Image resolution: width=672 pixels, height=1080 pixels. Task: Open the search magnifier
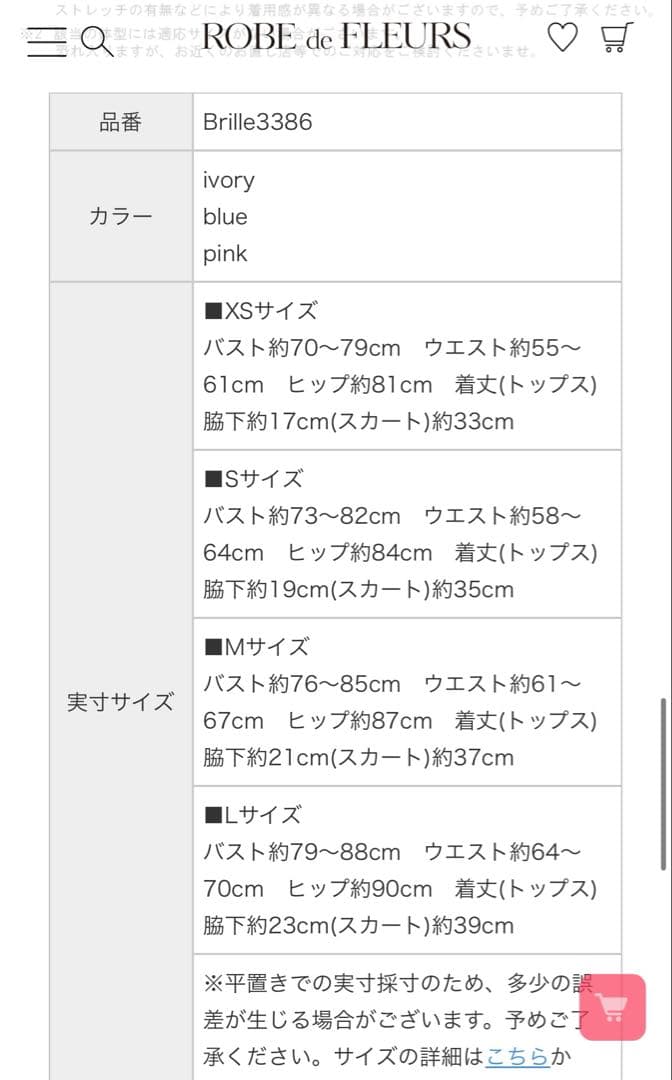[x=96, y=43]
